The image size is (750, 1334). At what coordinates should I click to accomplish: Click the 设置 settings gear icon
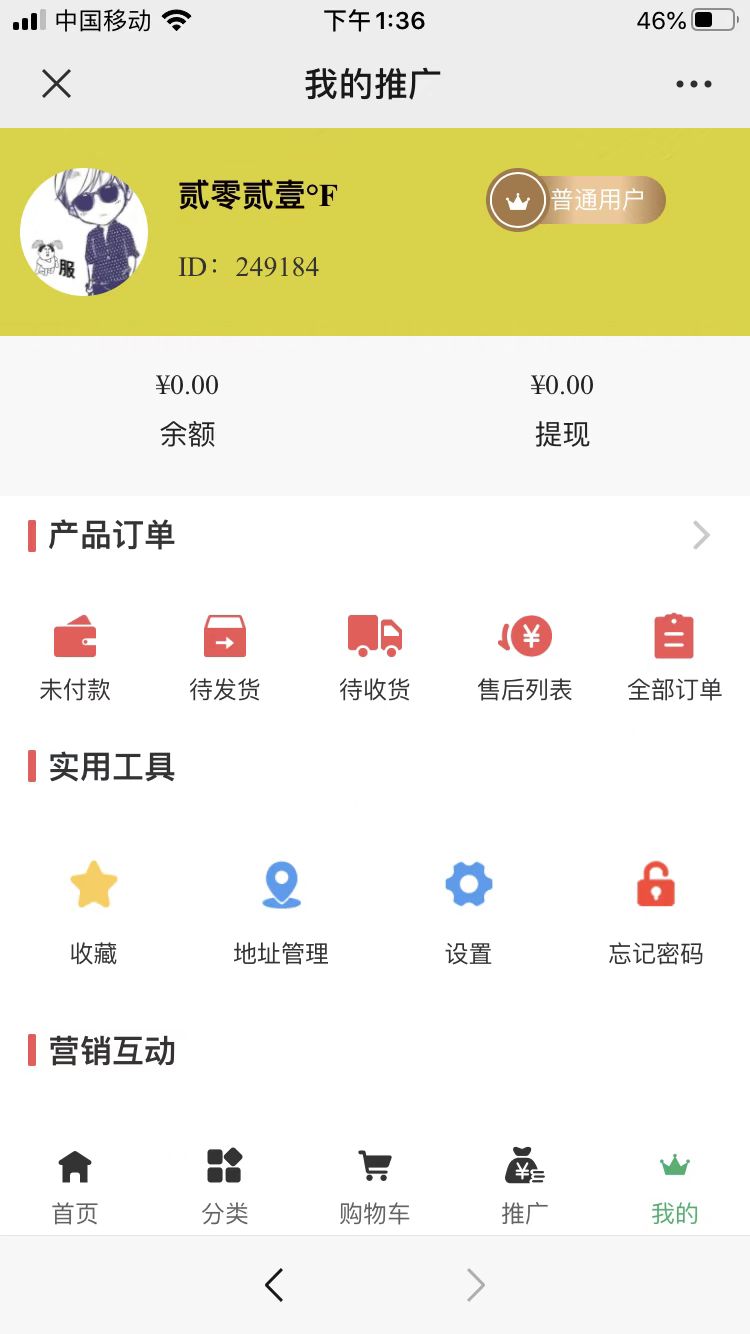coord(467,885)
